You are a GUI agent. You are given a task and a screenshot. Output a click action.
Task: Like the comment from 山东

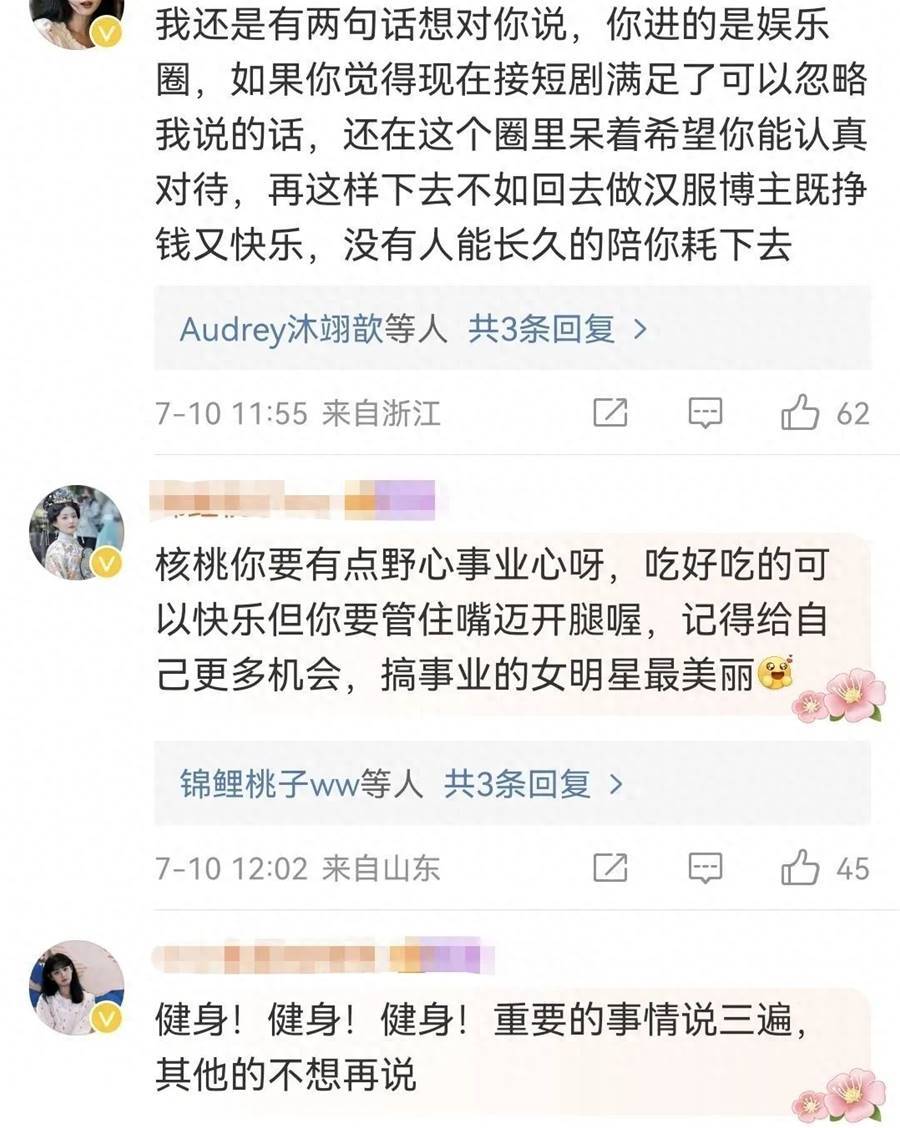click(800, 868)
